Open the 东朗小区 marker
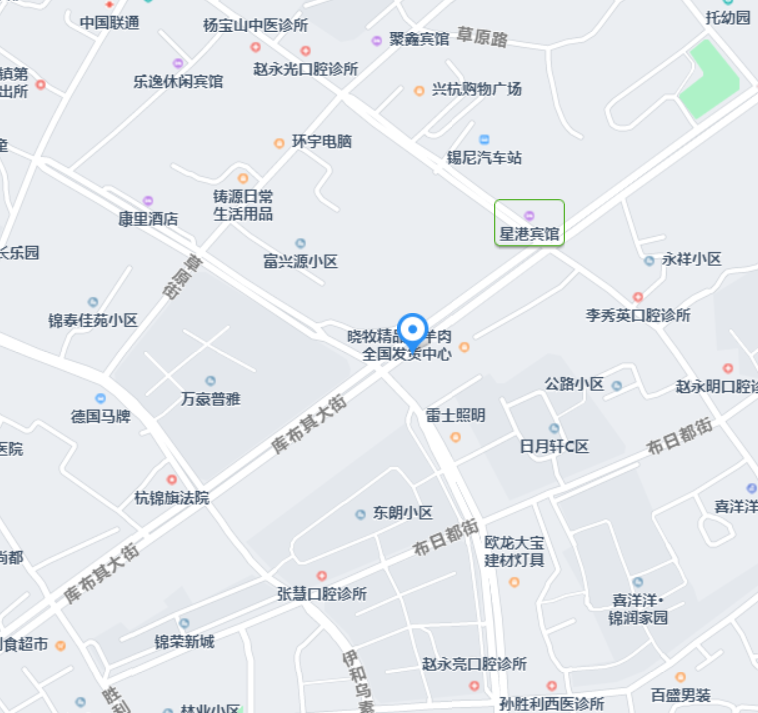This screenshot has height=713, width=758. tap(360, 514)
